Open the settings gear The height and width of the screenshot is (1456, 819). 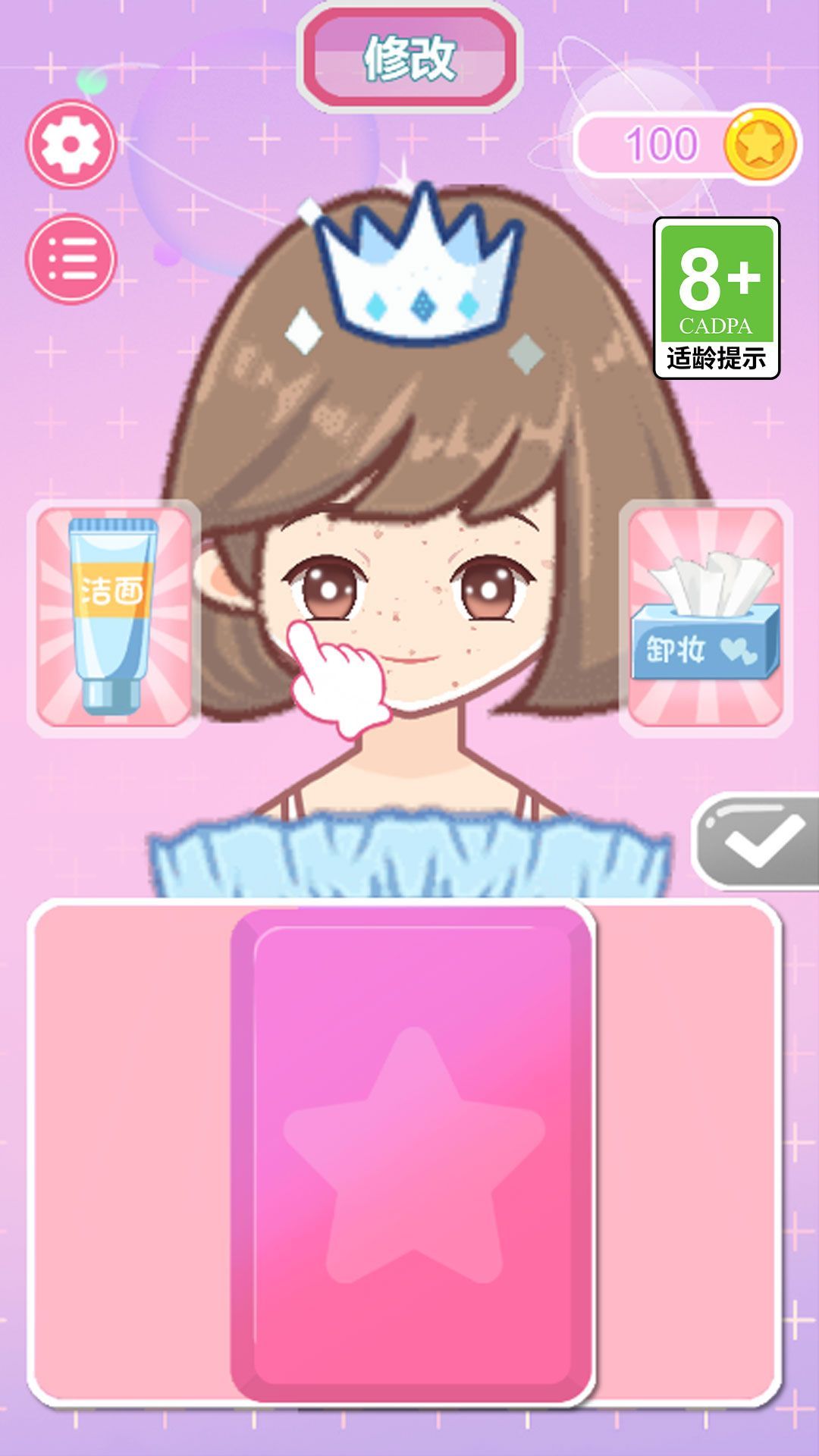71,144
